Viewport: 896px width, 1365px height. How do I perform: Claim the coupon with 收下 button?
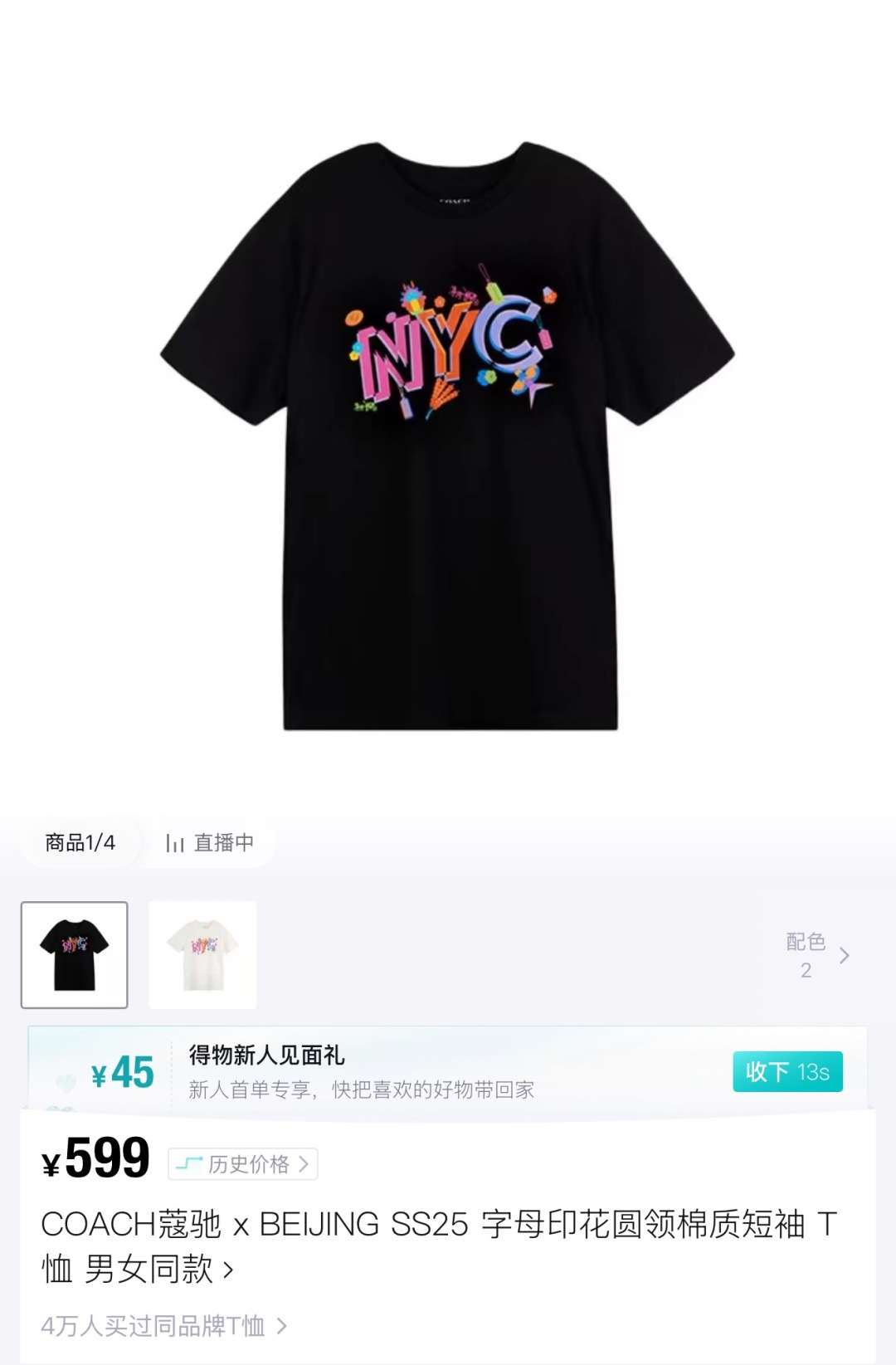point(786,1072)
